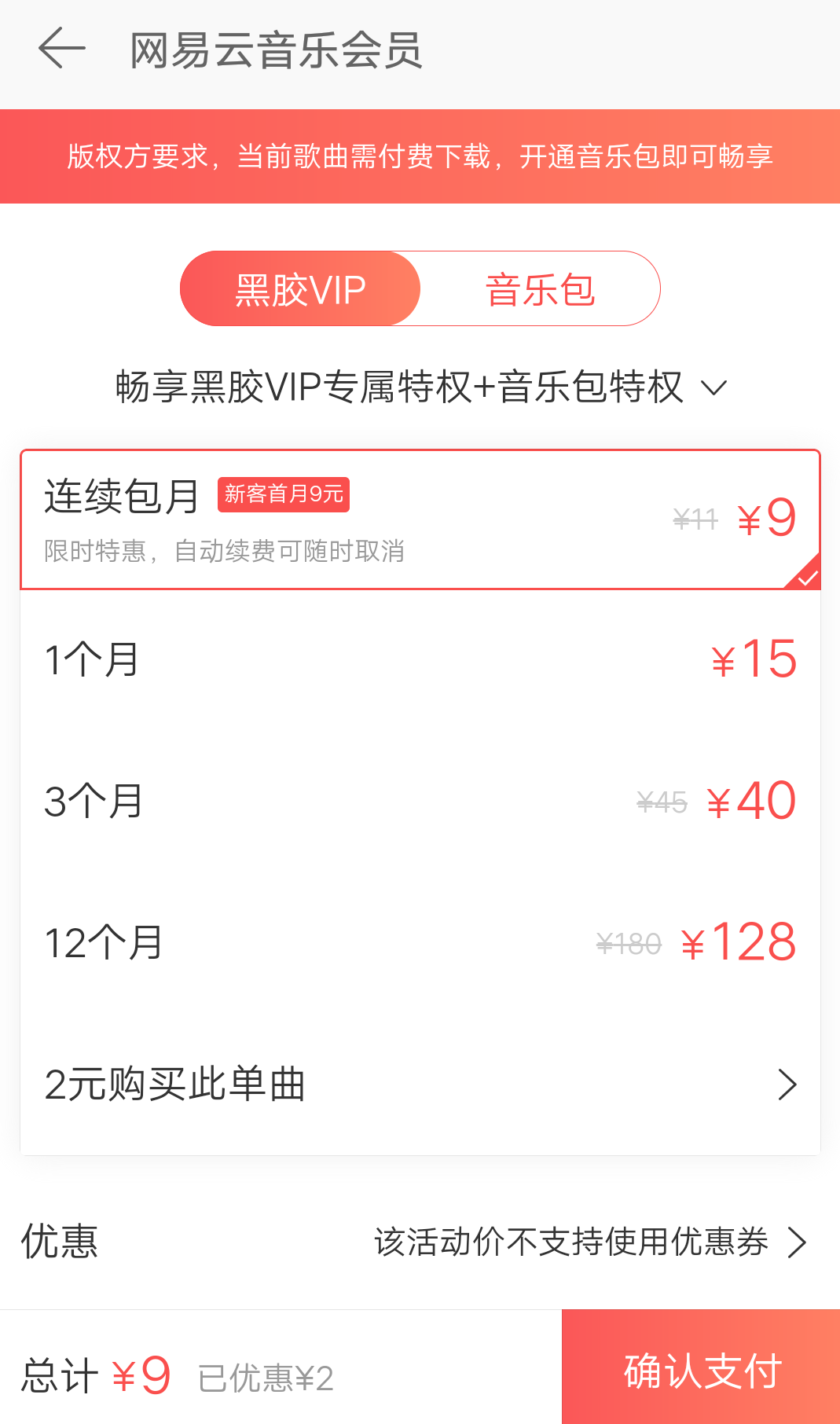The height and width of the screenshot is (1424, 840).
Task: Go back from 网易云音乐会员 page
Action: tap(61, 49)
